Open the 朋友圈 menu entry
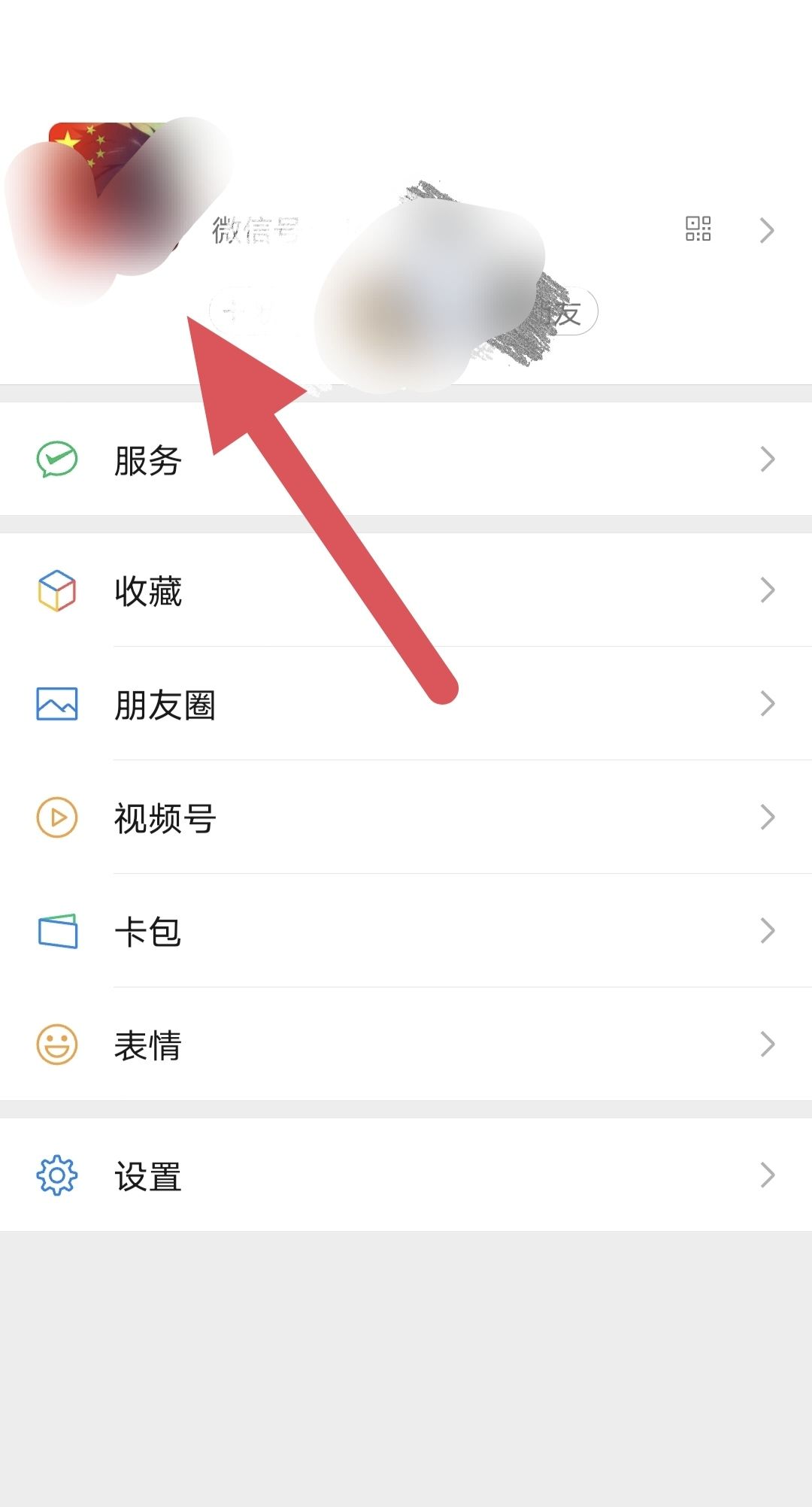Viewport: 812px width, 1507px height. coord(166,704)
